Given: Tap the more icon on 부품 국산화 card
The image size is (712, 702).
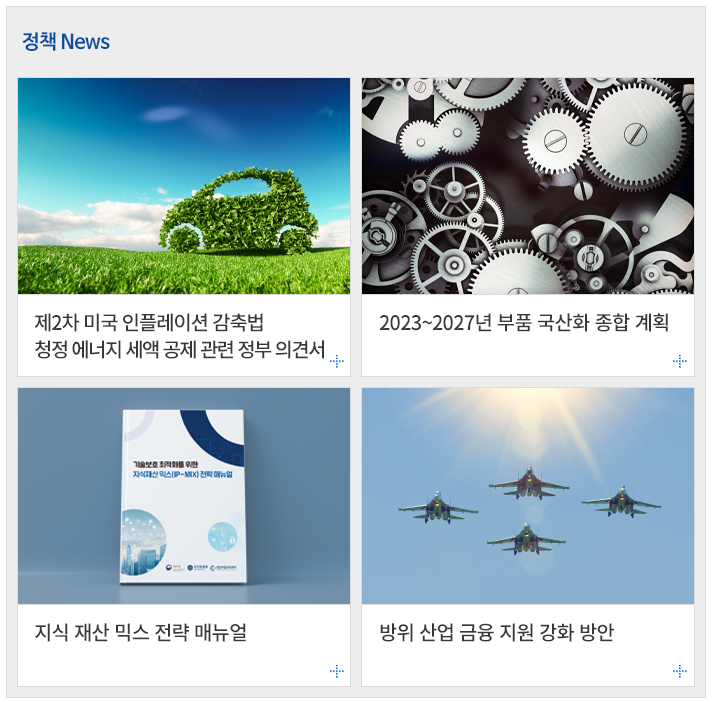Looking at the screenshot, I should [x=680, y=361].
